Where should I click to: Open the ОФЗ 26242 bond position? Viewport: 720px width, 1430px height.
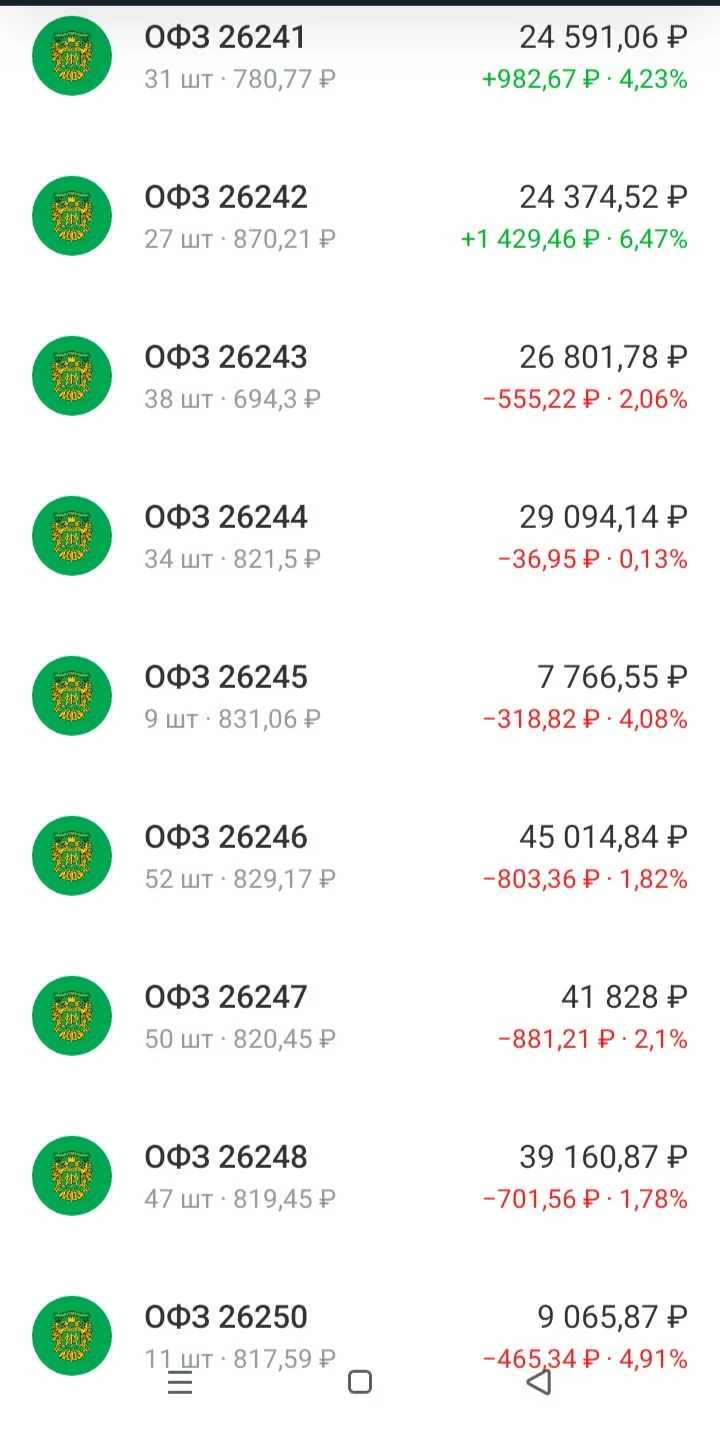point(360,217)
